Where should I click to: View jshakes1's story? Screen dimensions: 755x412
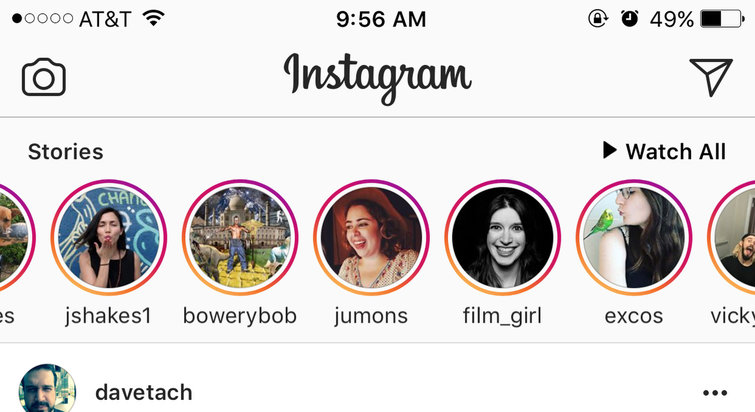coord(108,238)
